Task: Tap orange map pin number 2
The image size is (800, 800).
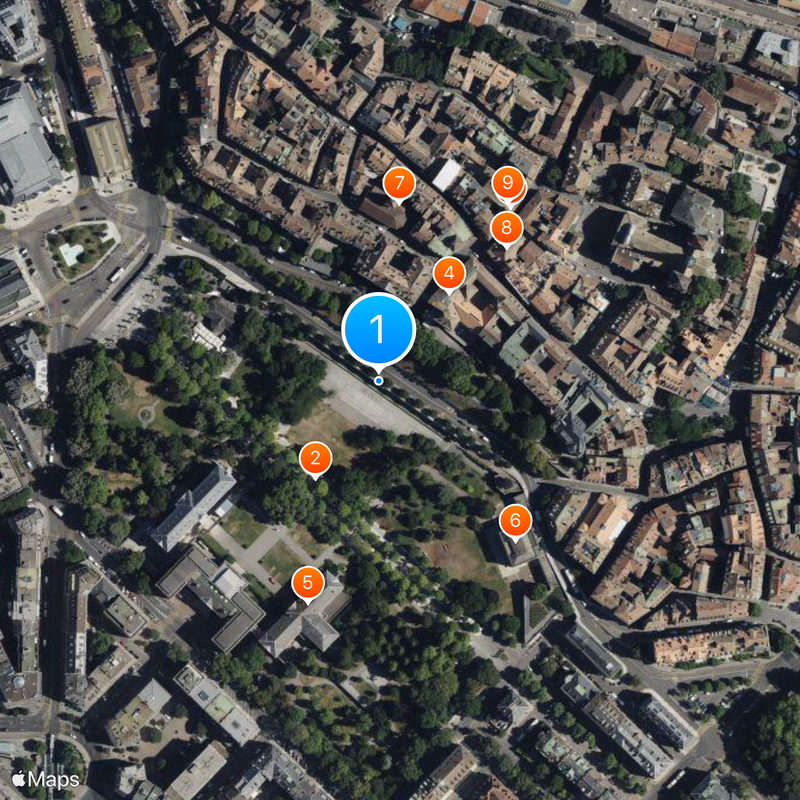Action: (315, 459)
